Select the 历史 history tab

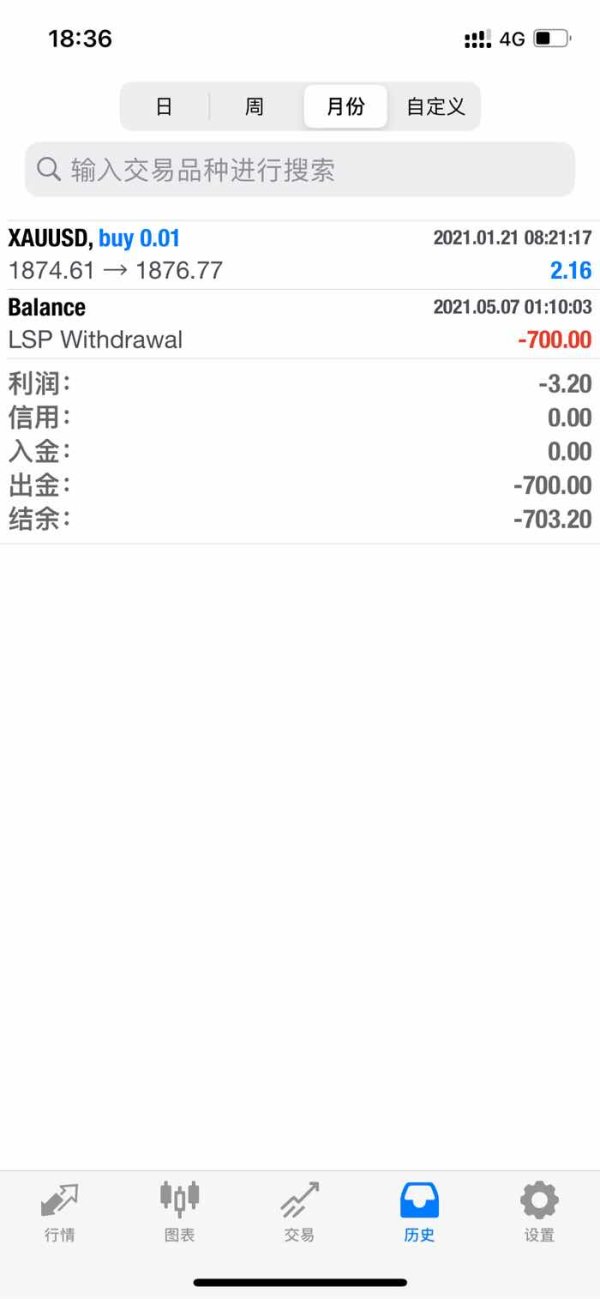[x=419, y=1211]
